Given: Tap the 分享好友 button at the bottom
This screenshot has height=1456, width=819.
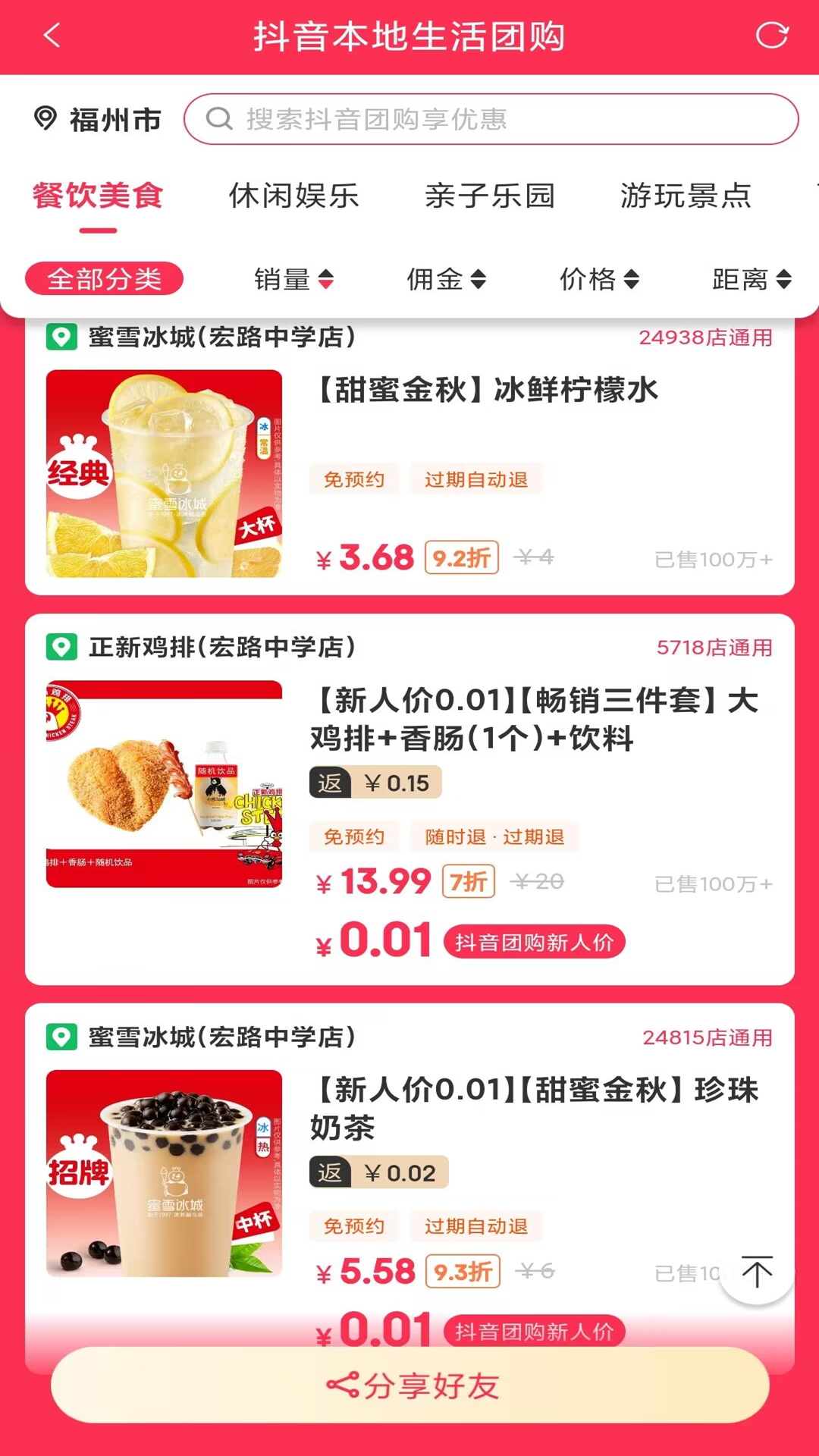Looking at the screenshot, I should 409,1385.
